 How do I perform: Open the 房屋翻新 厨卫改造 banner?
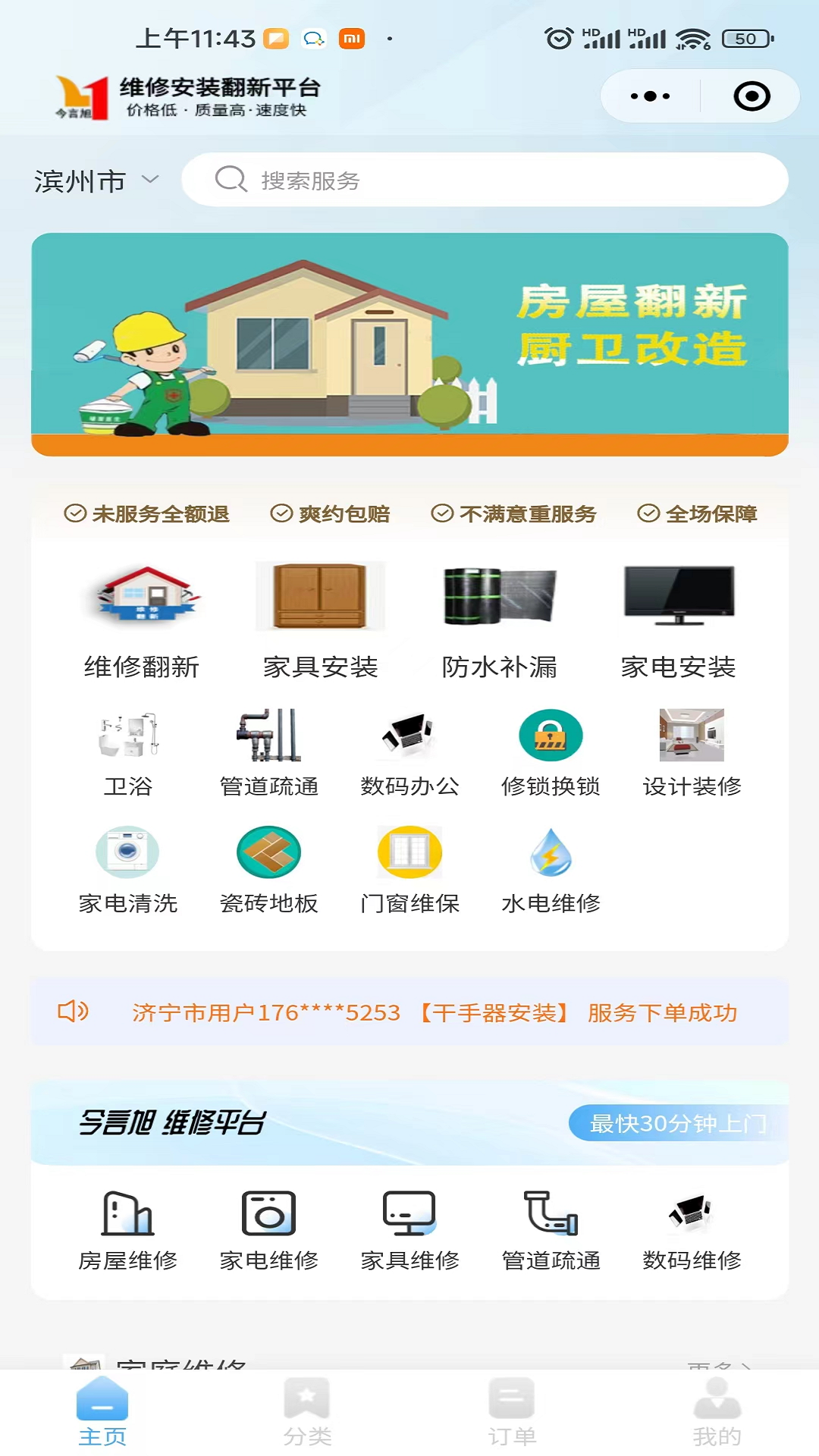pyautogui.click(x=409, y=344)
